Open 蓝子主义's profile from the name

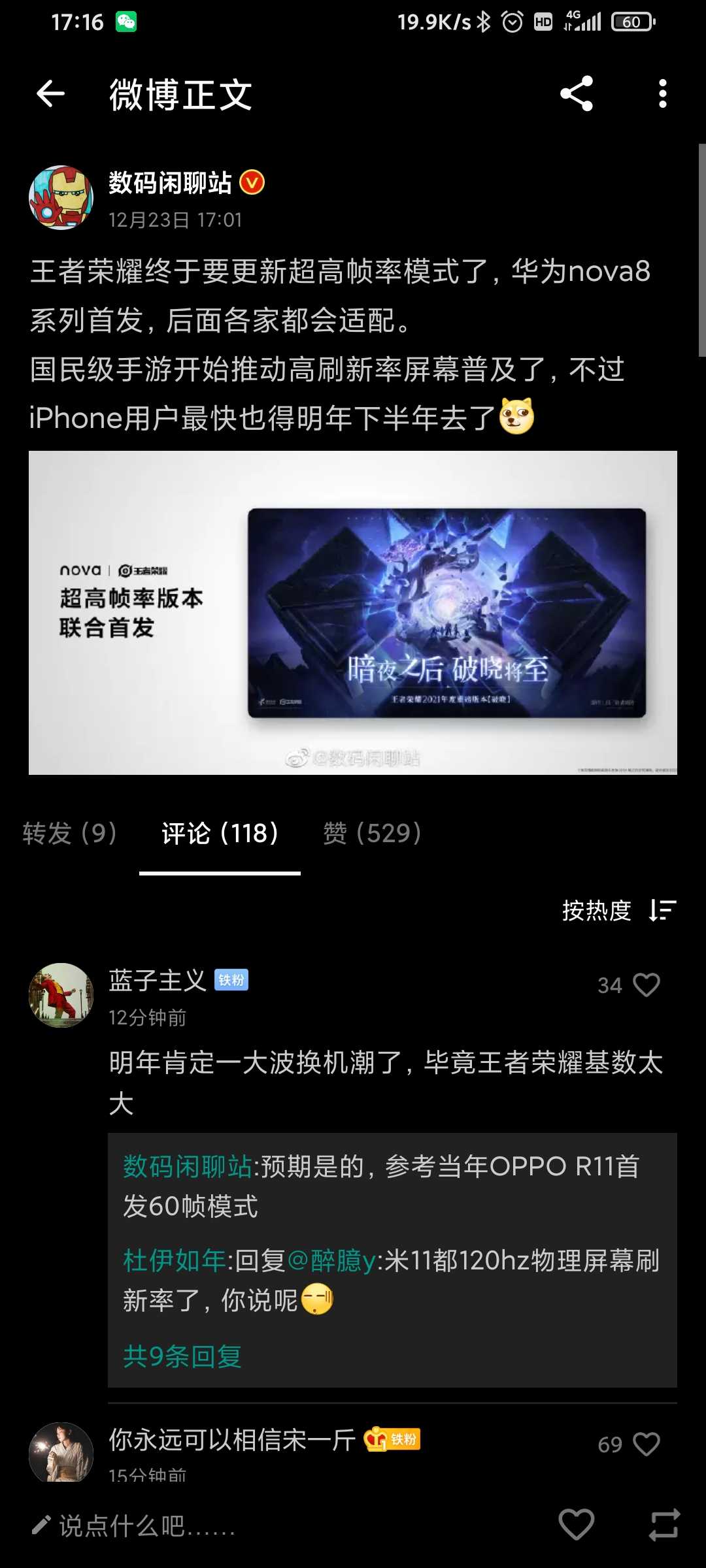click(157, 980)
